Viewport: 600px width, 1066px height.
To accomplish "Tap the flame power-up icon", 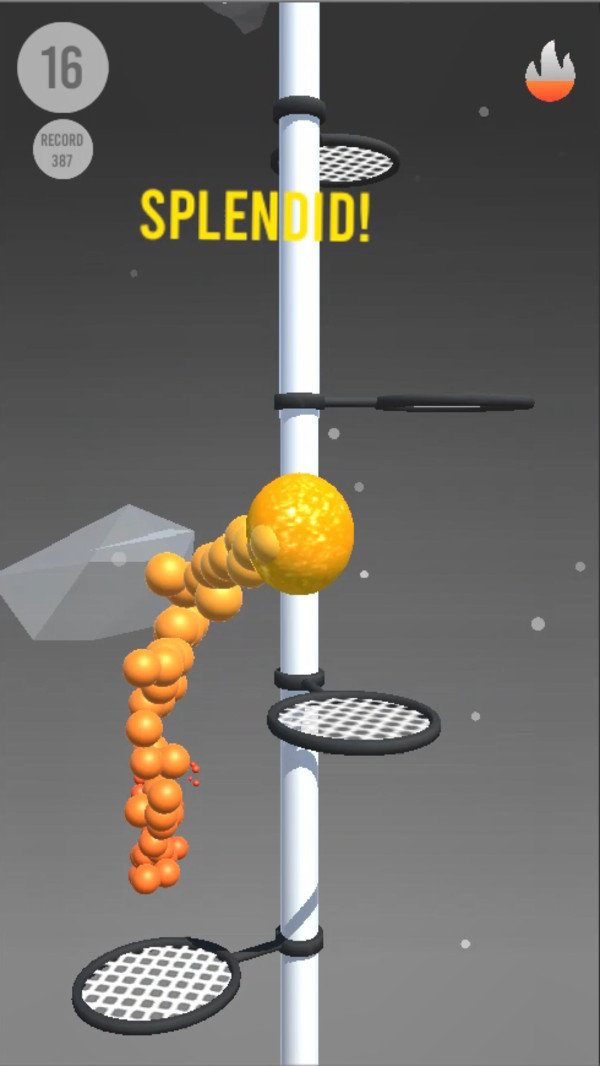I will (550, 71).
